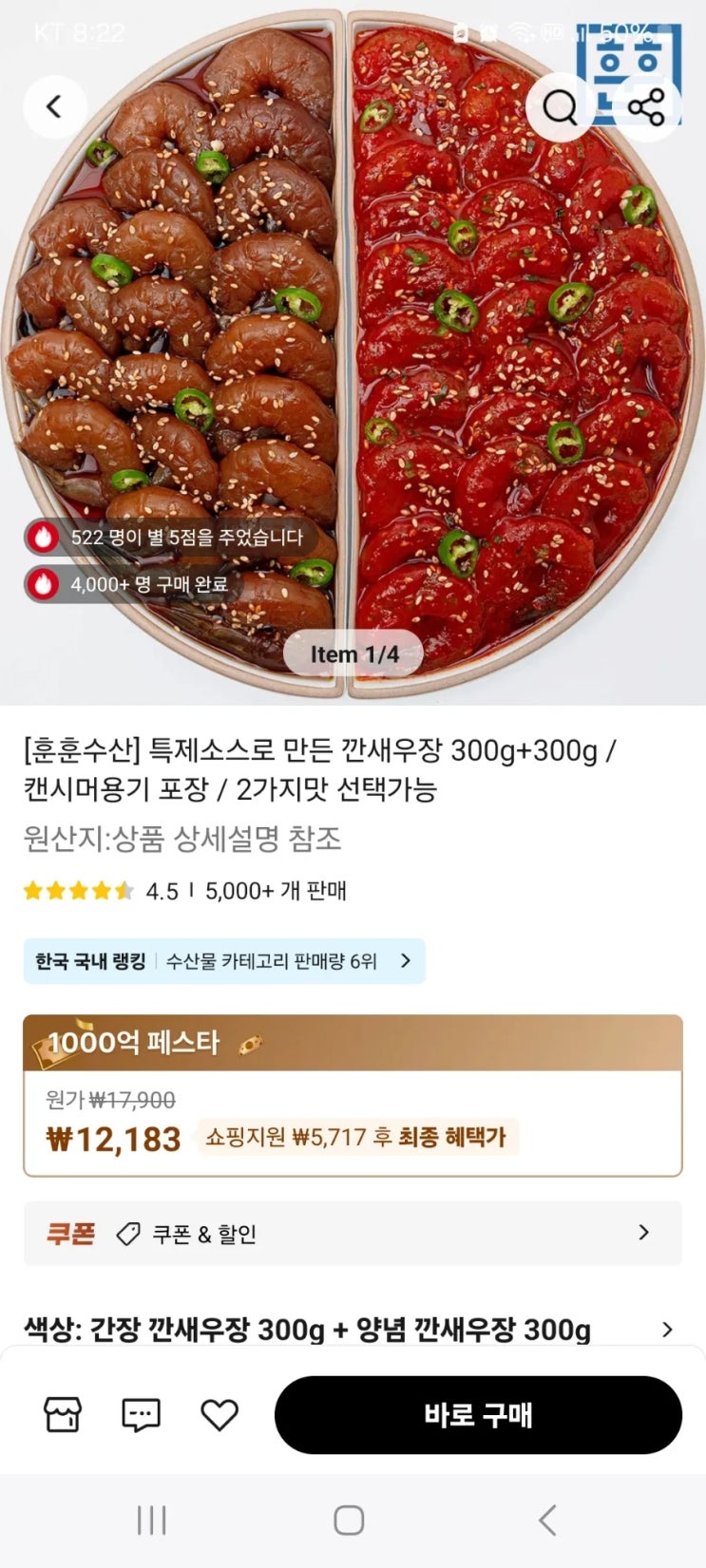This screenshot has height=1568, width=706.
Task: Open the product search icon
Action: pos(560,107)
